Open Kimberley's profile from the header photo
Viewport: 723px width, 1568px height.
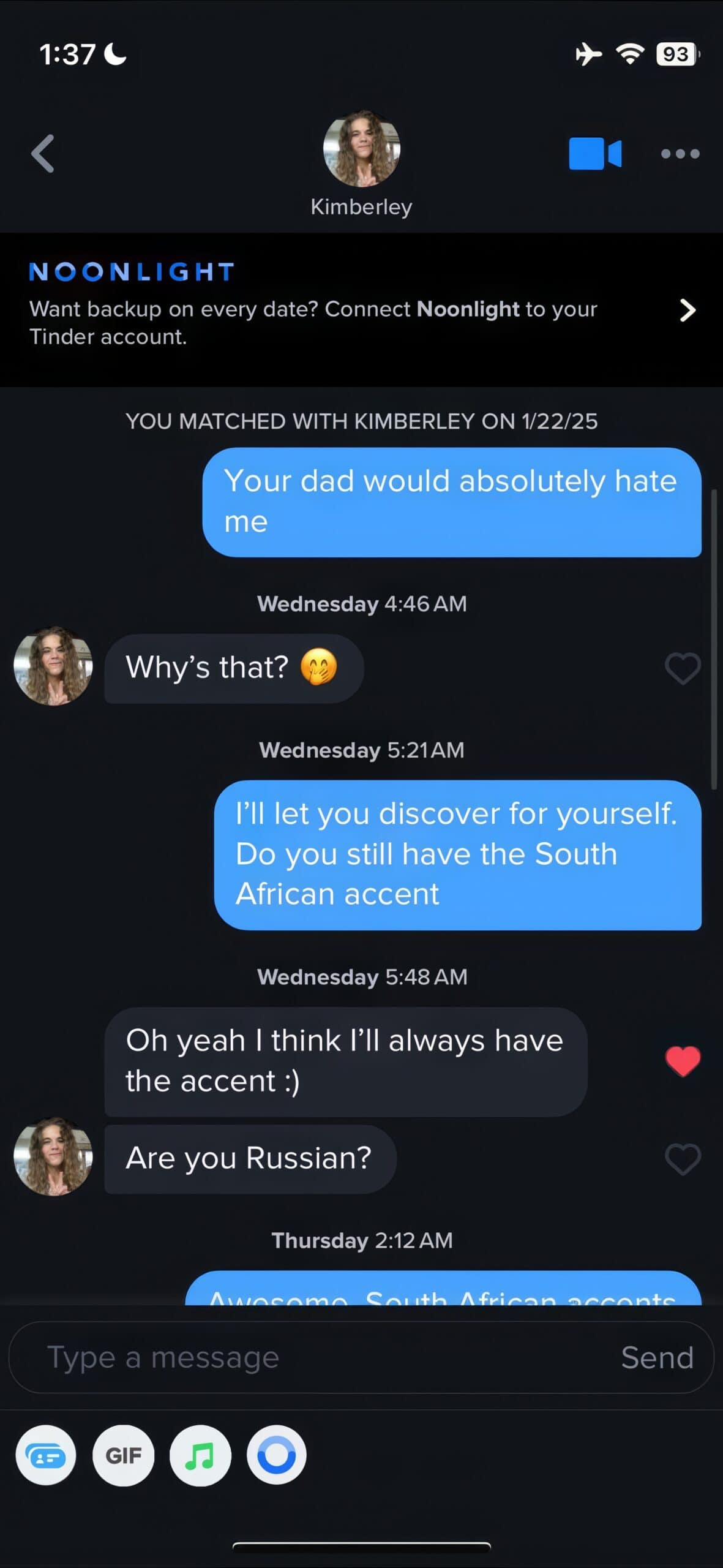(x=361, y=149)
